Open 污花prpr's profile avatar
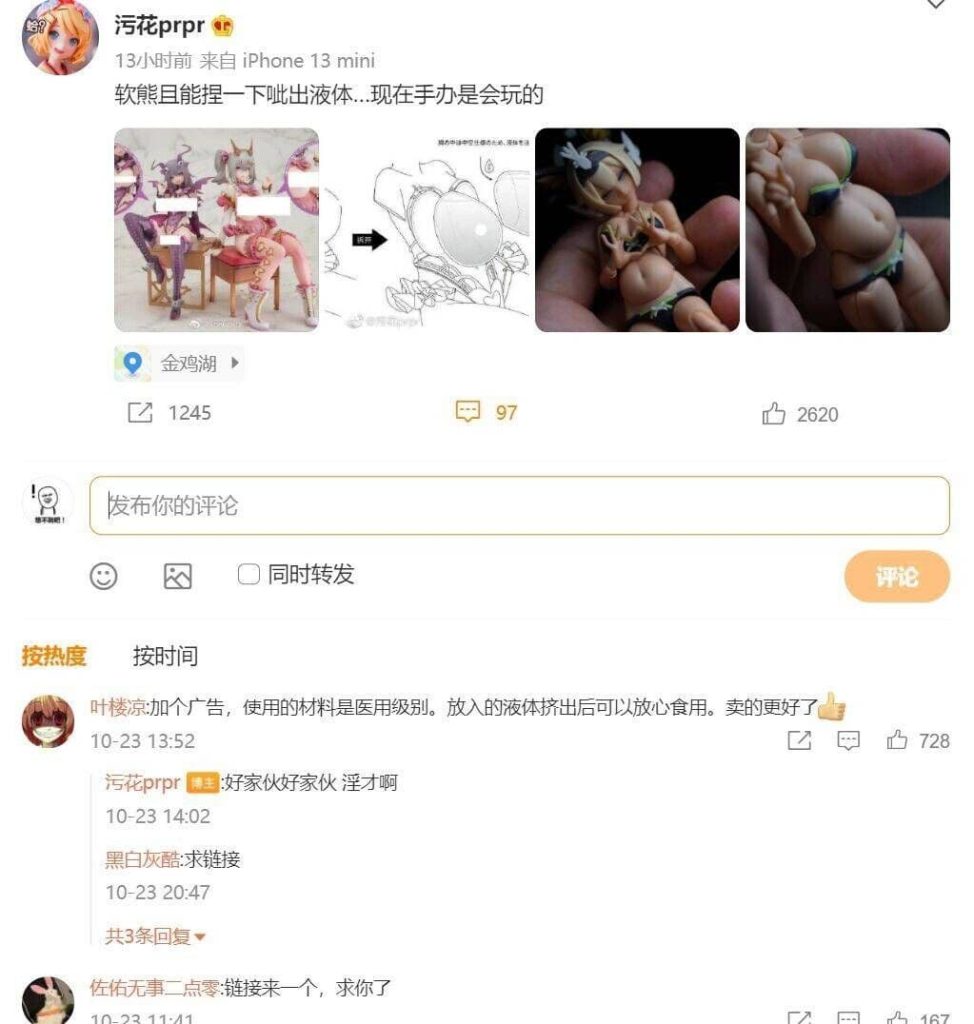The image size is (974, 1024). (60, 38)
